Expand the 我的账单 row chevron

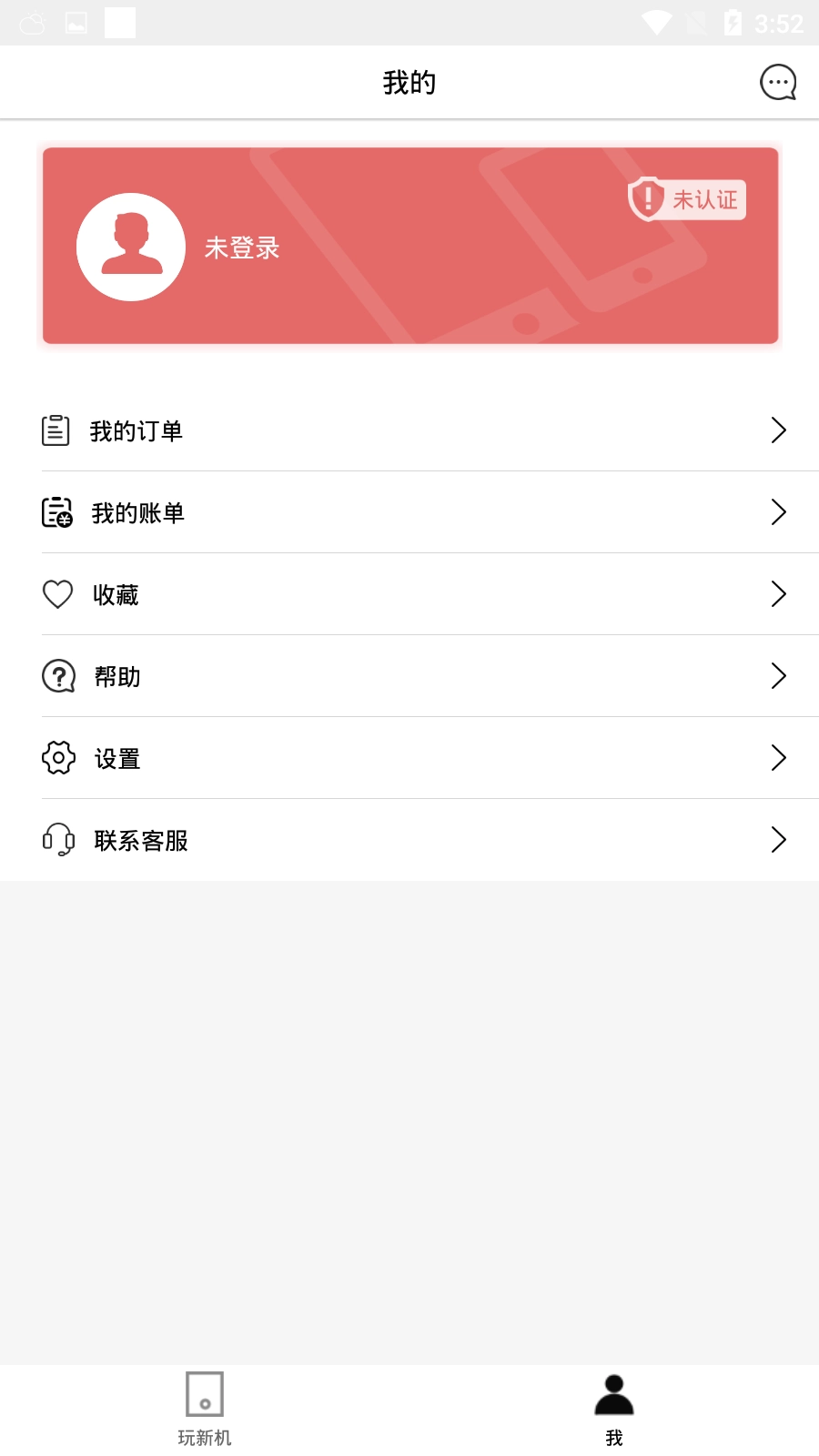[x=778, y=512]
